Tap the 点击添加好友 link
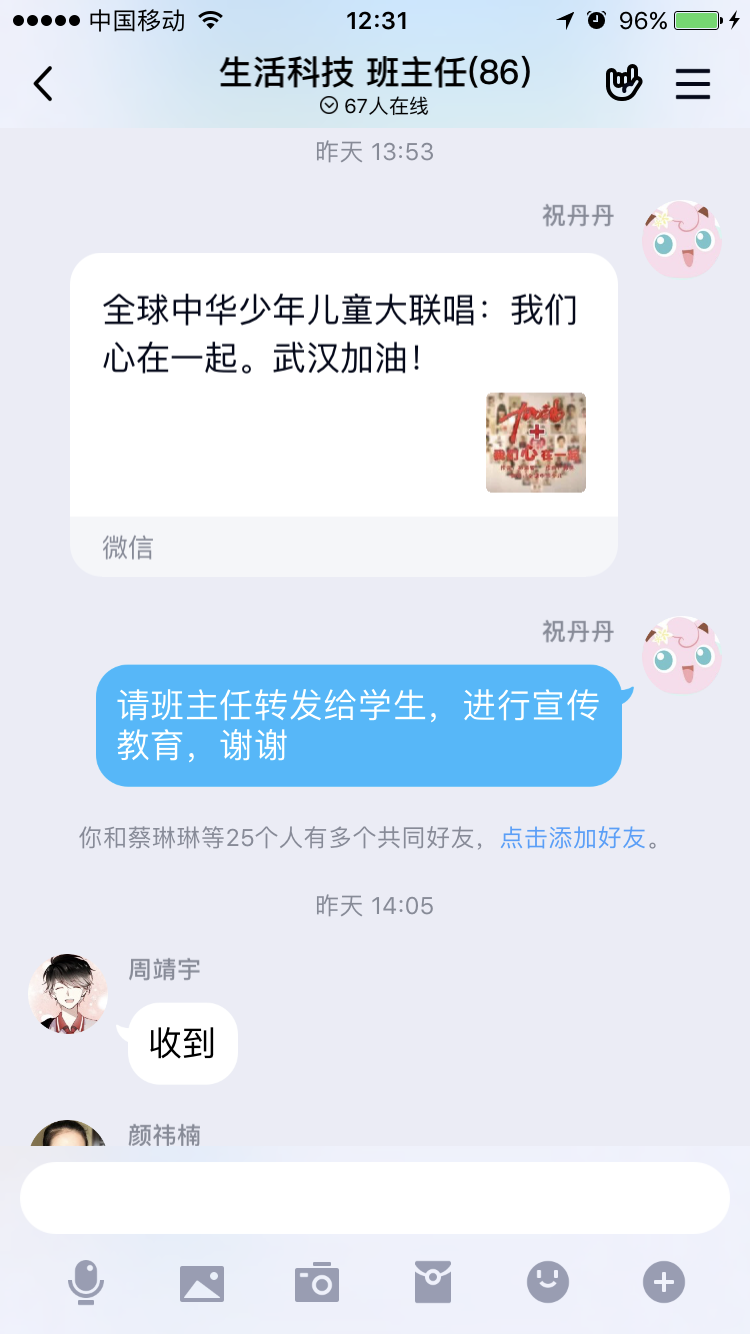The height and width of the screenshot is (1334, 750). [573, 838]
